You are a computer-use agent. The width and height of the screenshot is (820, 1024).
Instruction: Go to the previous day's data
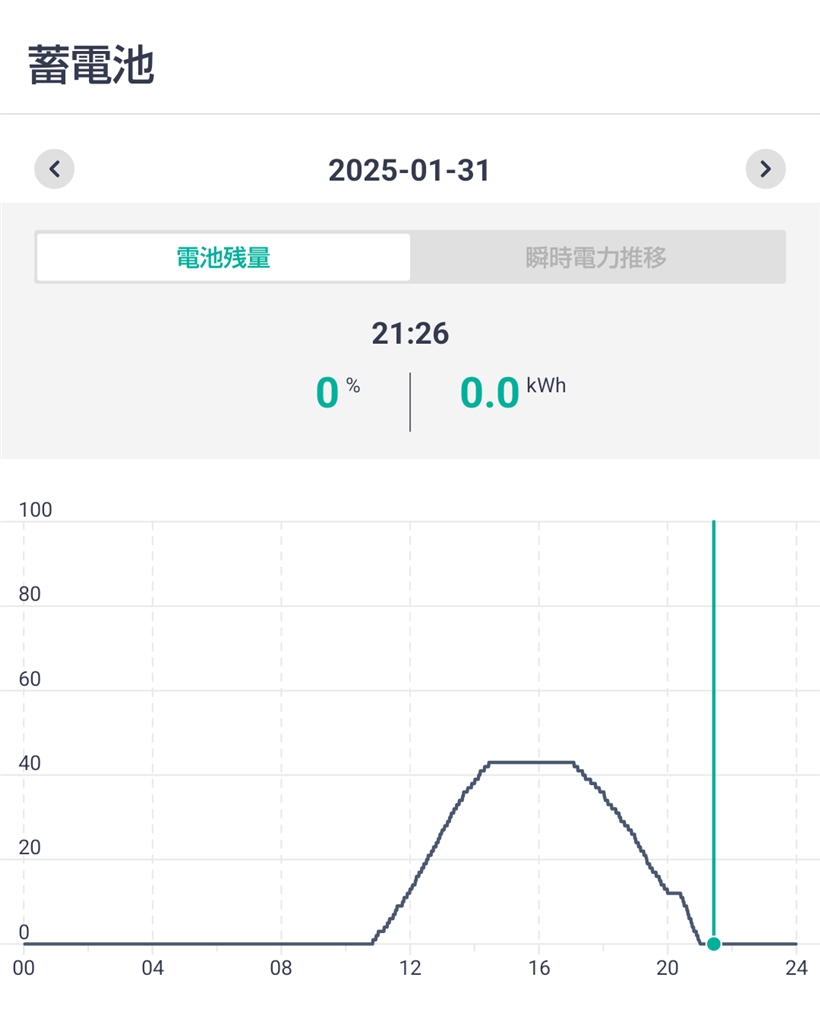tap(54, 169)
